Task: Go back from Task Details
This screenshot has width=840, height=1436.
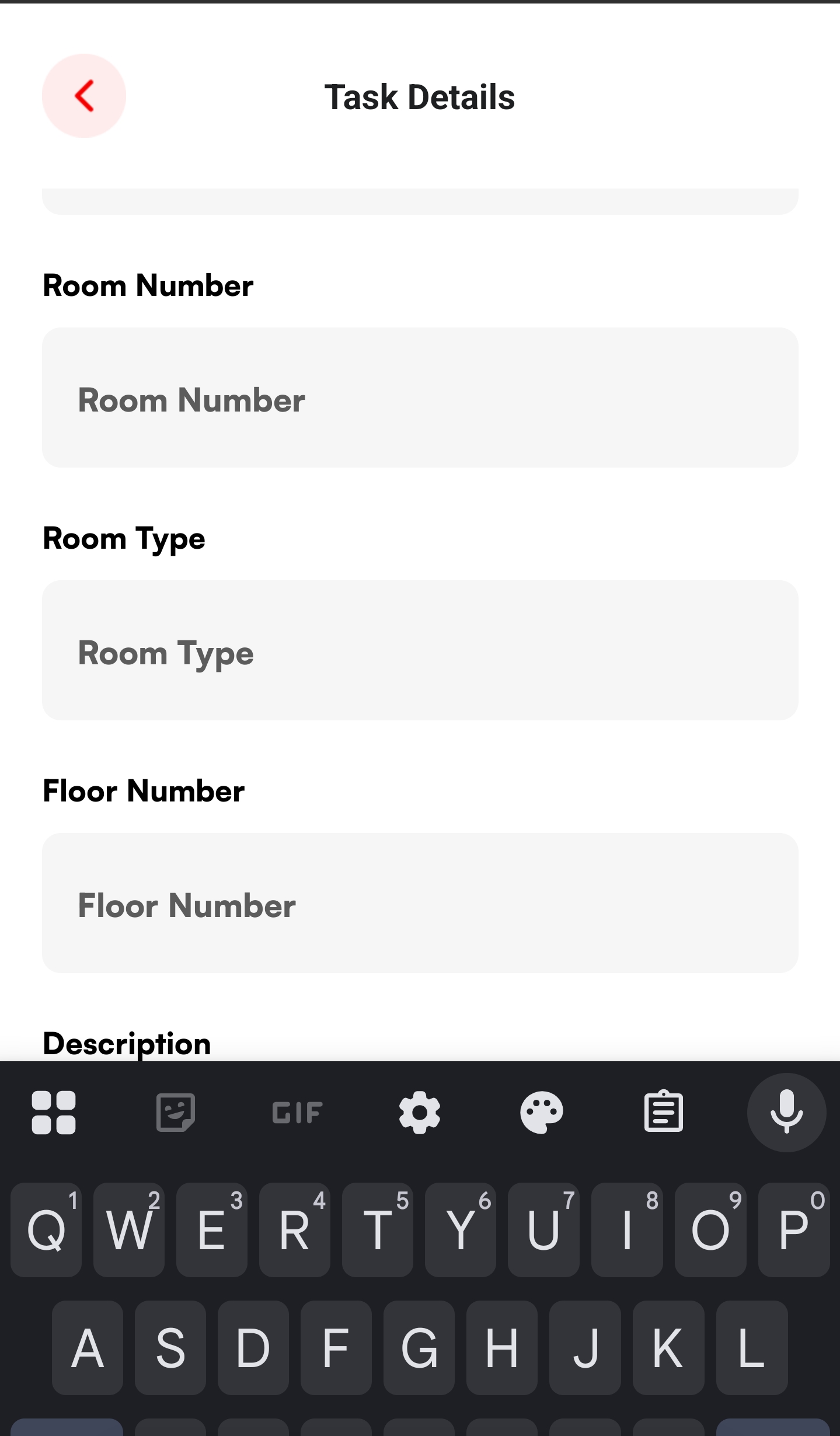Action: pyautogui.click(x=84, y=96)
